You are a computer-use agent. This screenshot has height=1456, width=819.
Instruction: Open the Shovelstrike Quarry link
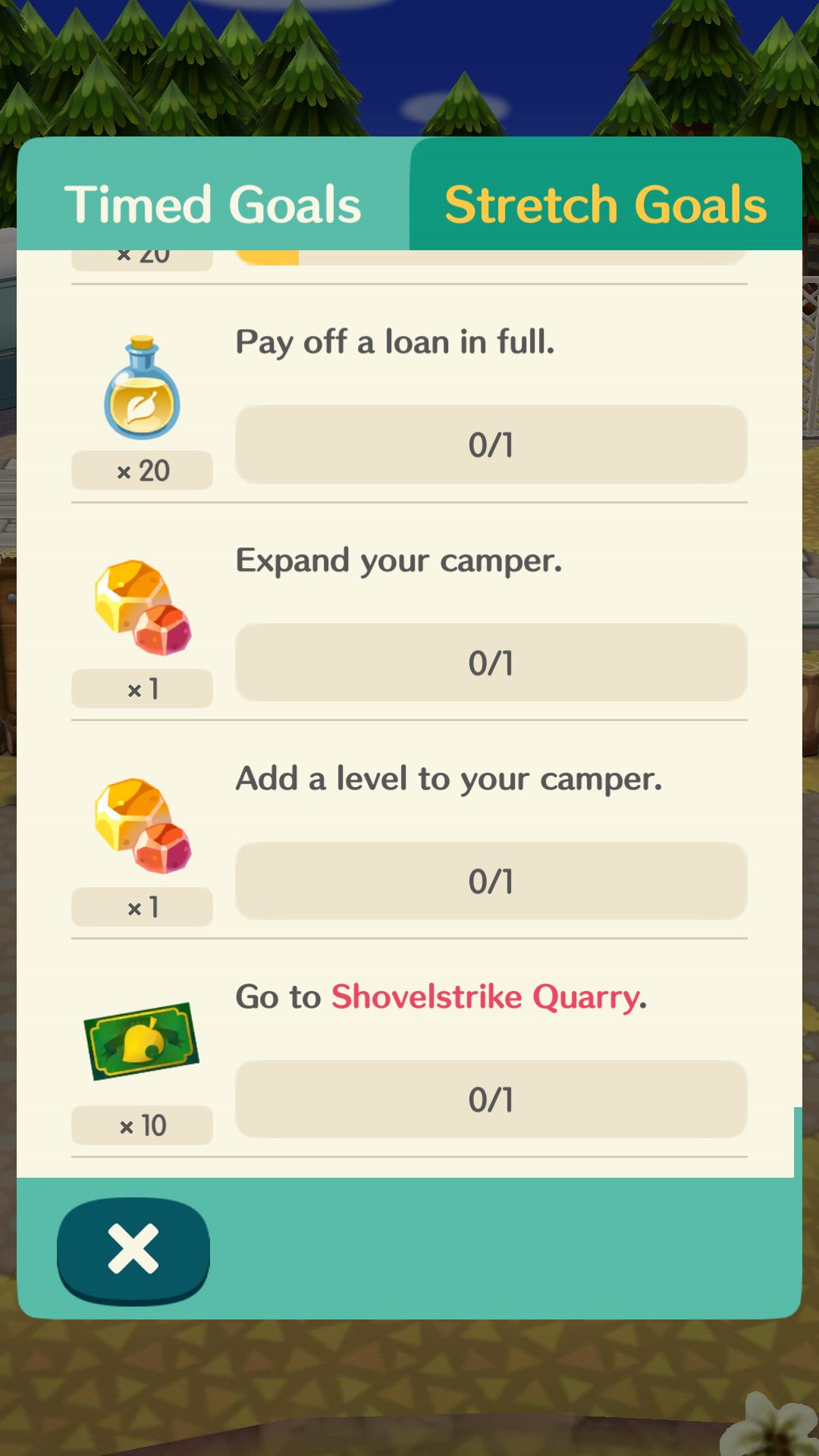[486, 996]
